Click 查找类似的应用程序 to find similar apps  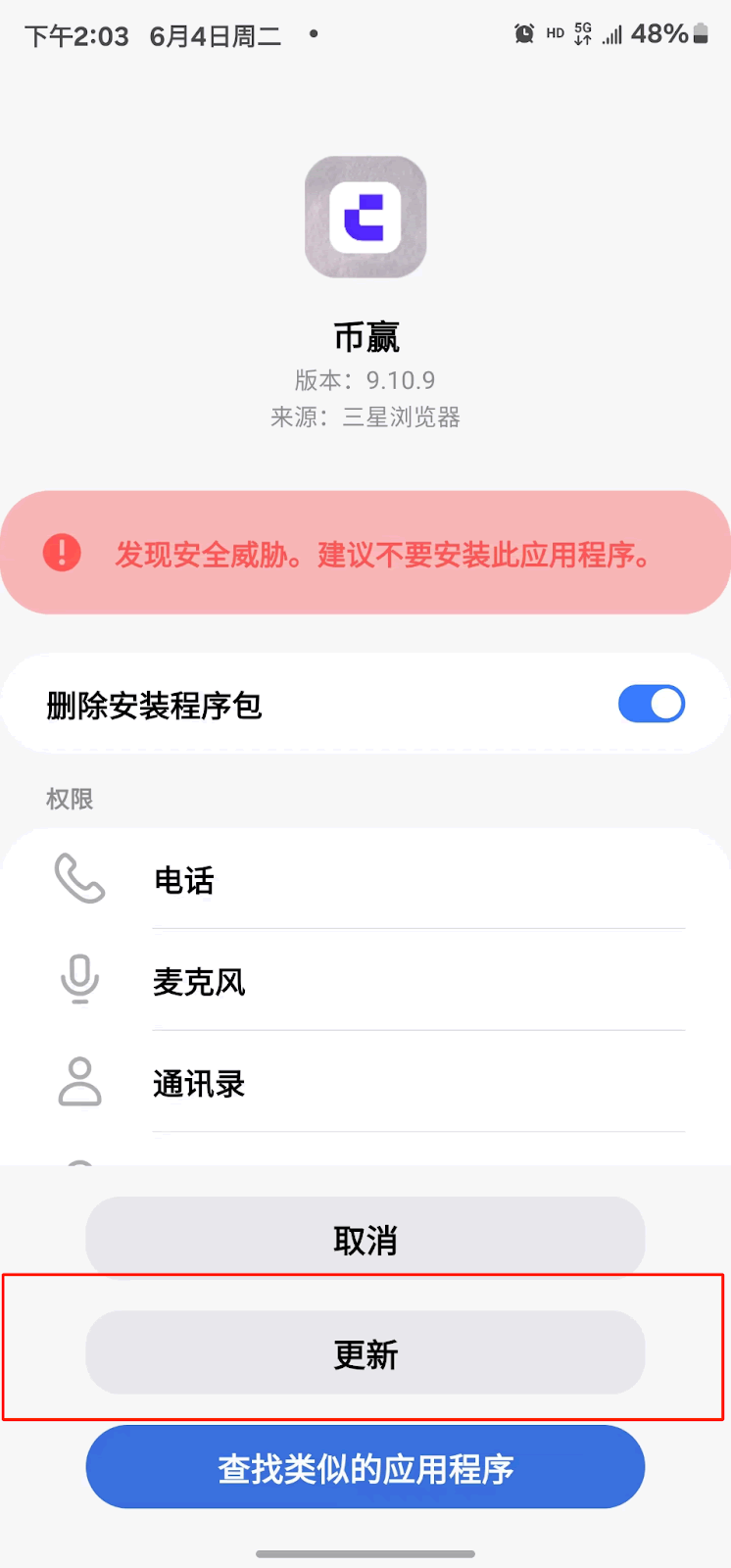point(365,1466)
